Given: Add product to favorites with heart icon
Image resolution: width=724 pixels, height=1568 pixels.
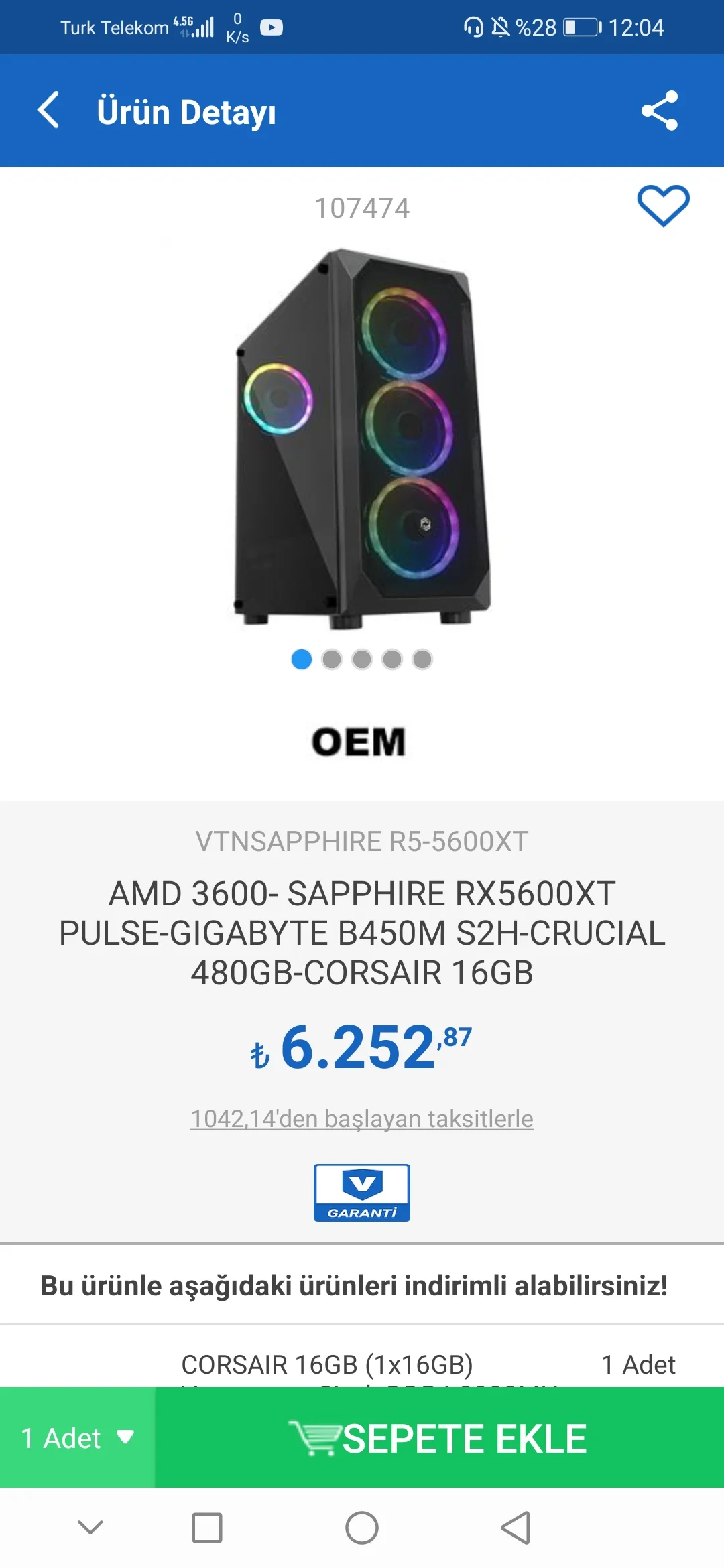Looking at the screenshot, I should pyautogui.click(x=662, y=206).
